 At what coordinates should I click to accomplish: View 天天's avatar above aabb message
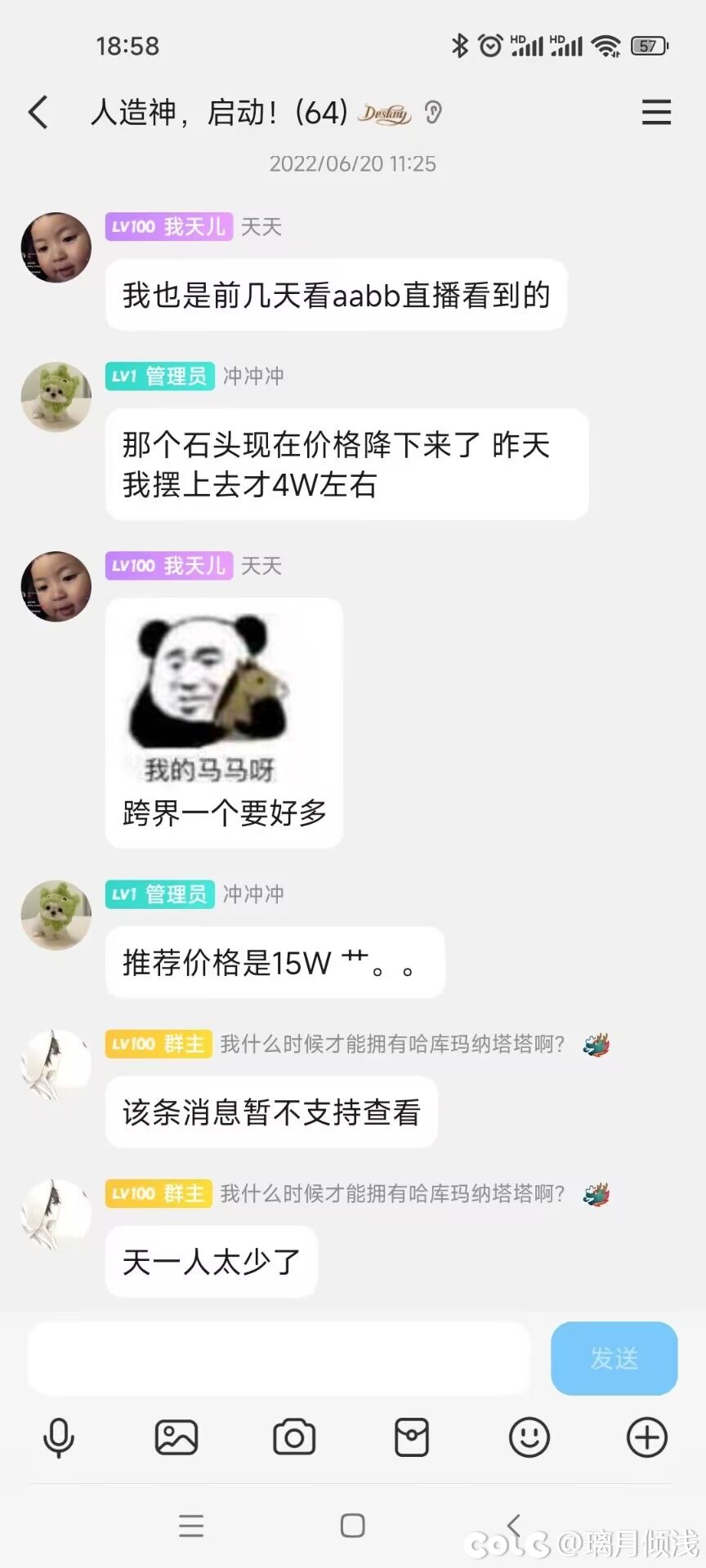tap(56, 247)
